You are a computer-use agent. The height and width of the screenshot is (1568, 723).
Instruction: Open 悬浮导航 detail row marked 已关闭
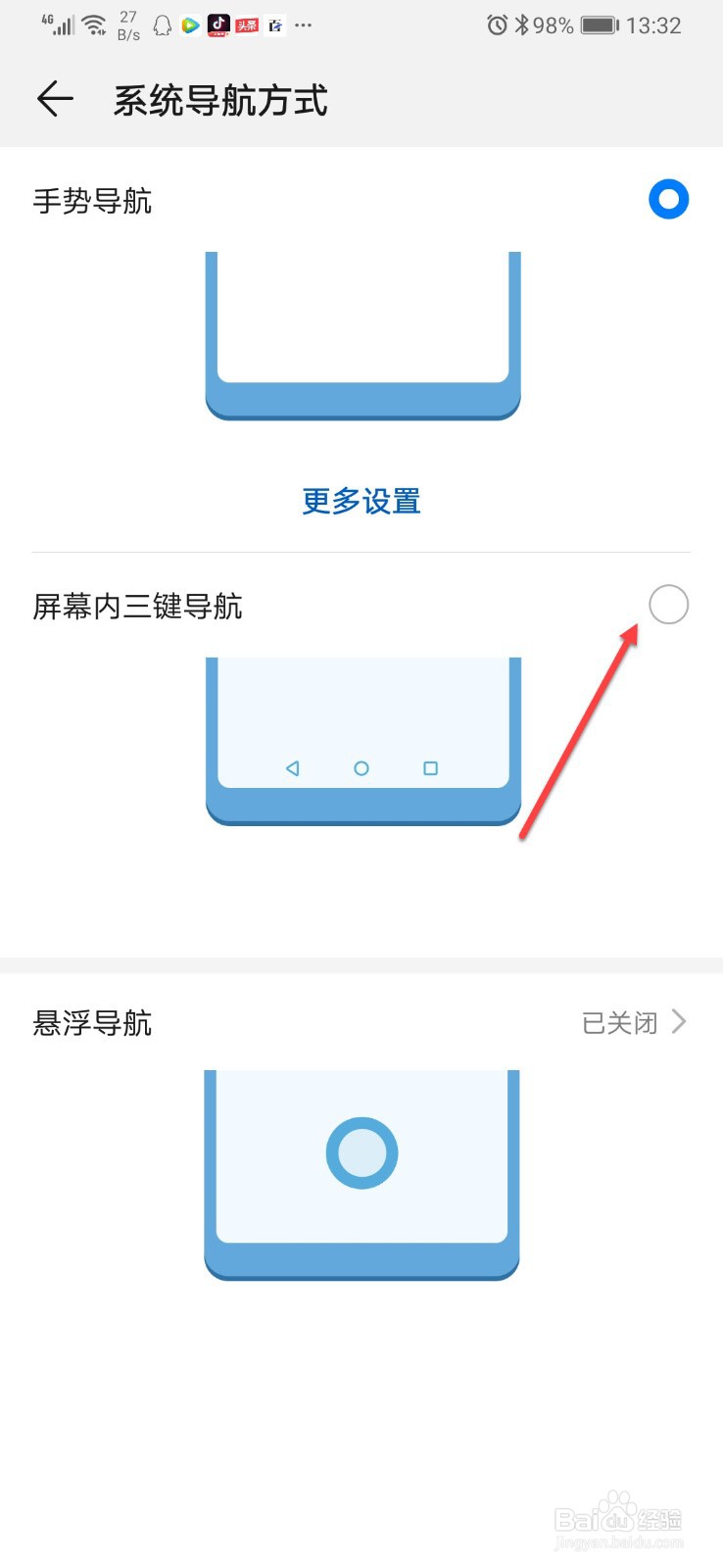620,1022
